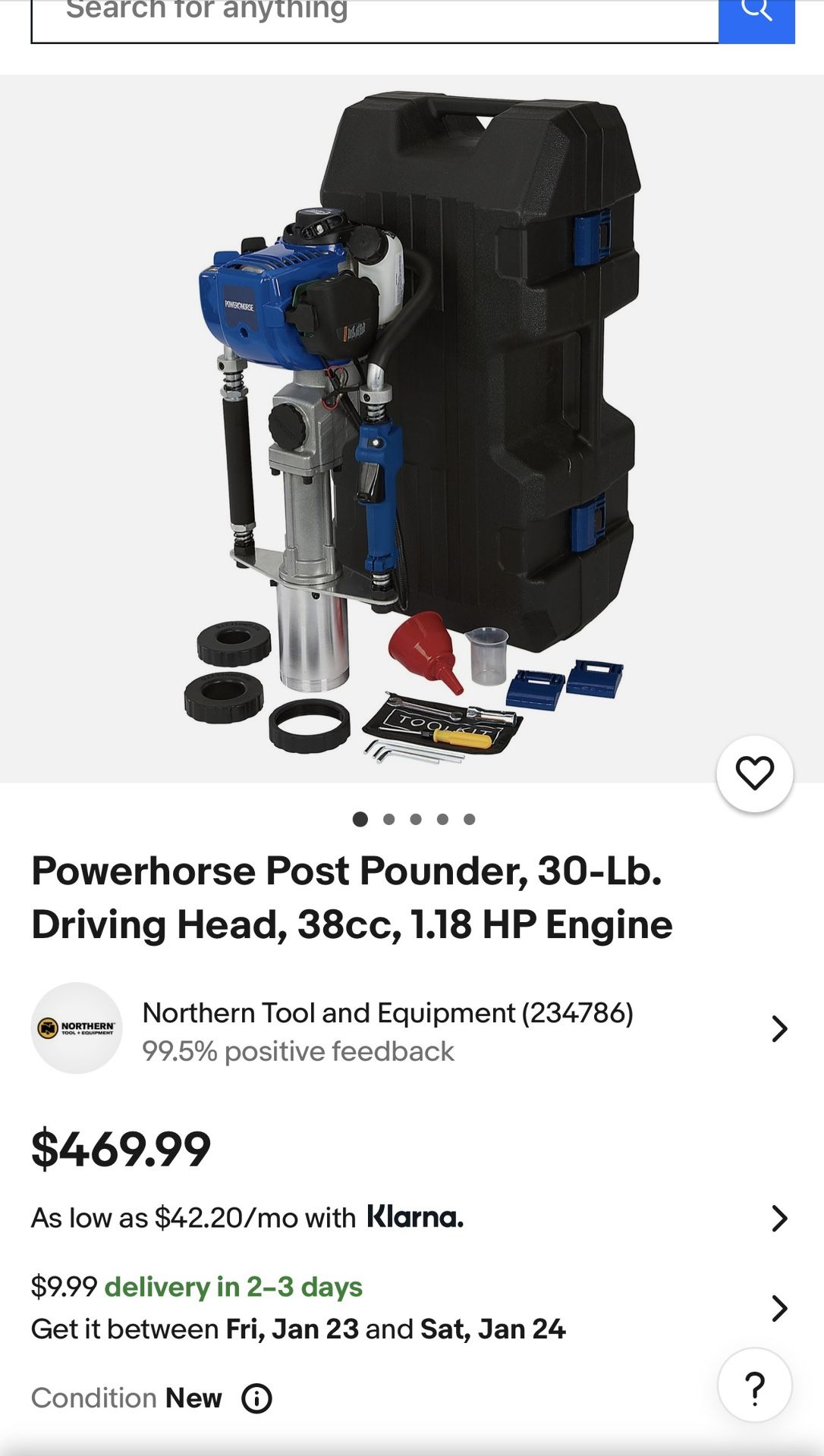Viewport: 824px width, 1456px height.
Task: Show info about the New condition
Action: [x=256, y=1398]
